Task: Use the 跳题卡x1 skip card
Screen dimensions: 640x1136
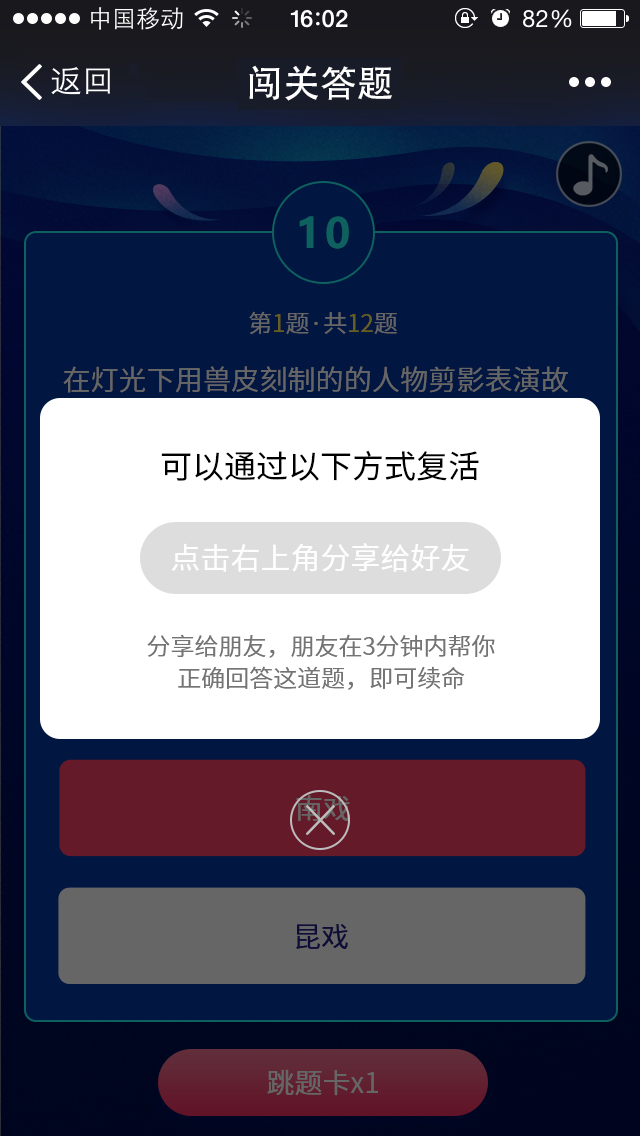Action: [322, 1082]
